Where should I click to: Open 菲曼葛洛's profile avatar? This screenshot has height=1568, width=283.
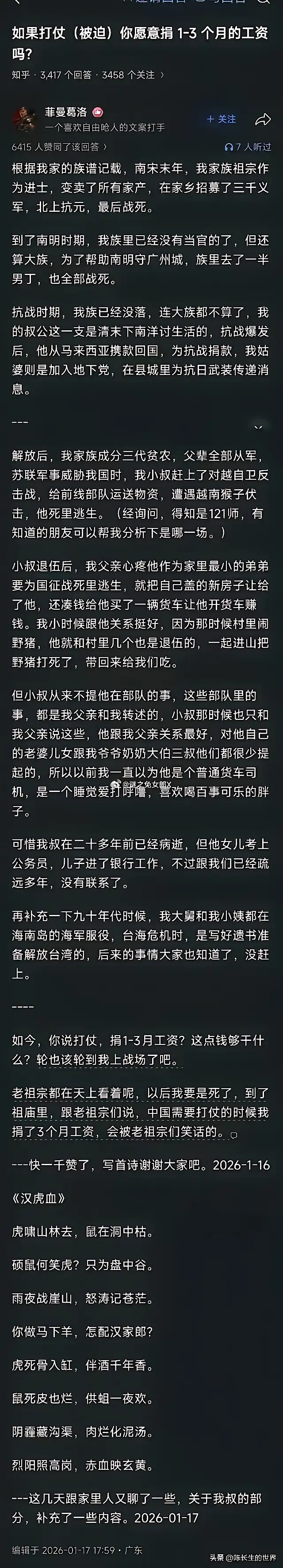click(26, 119)
